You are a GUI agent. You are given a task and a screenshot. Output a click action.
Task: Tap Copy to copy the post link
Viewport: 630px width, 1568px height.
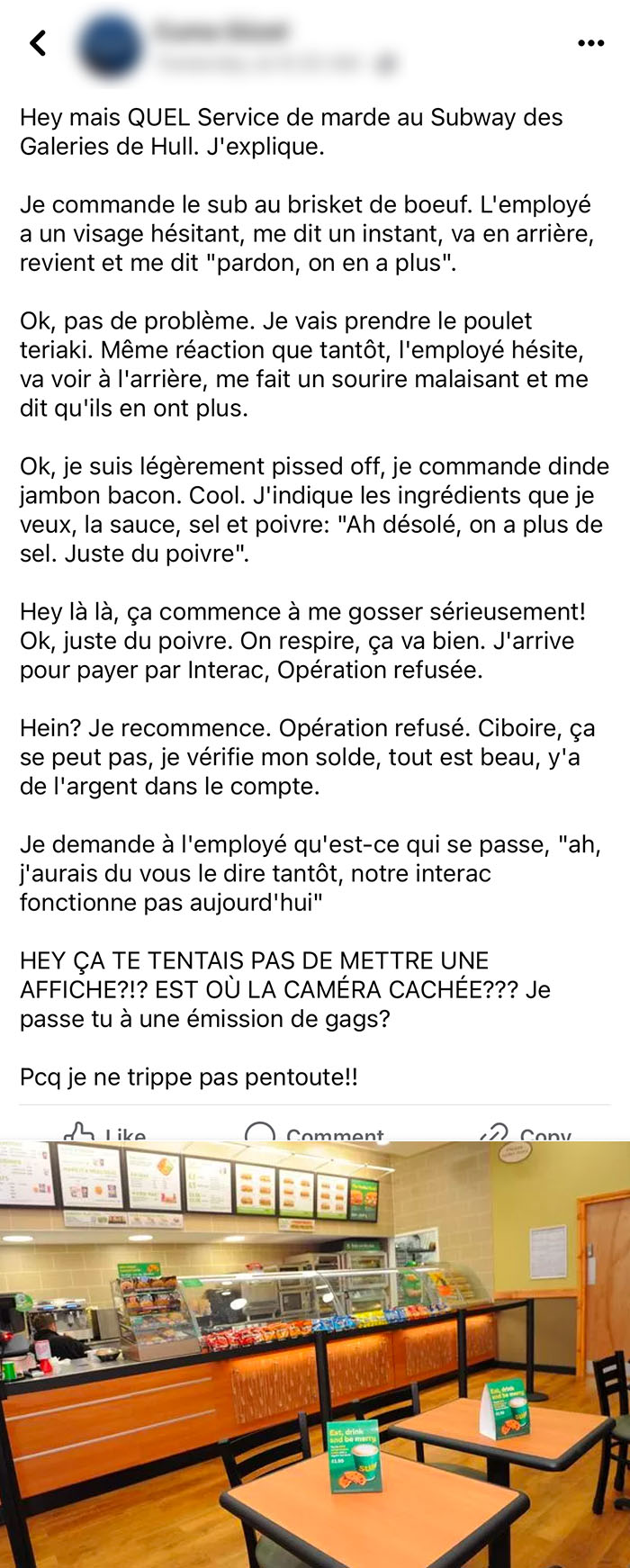[x=526, y=1132]
